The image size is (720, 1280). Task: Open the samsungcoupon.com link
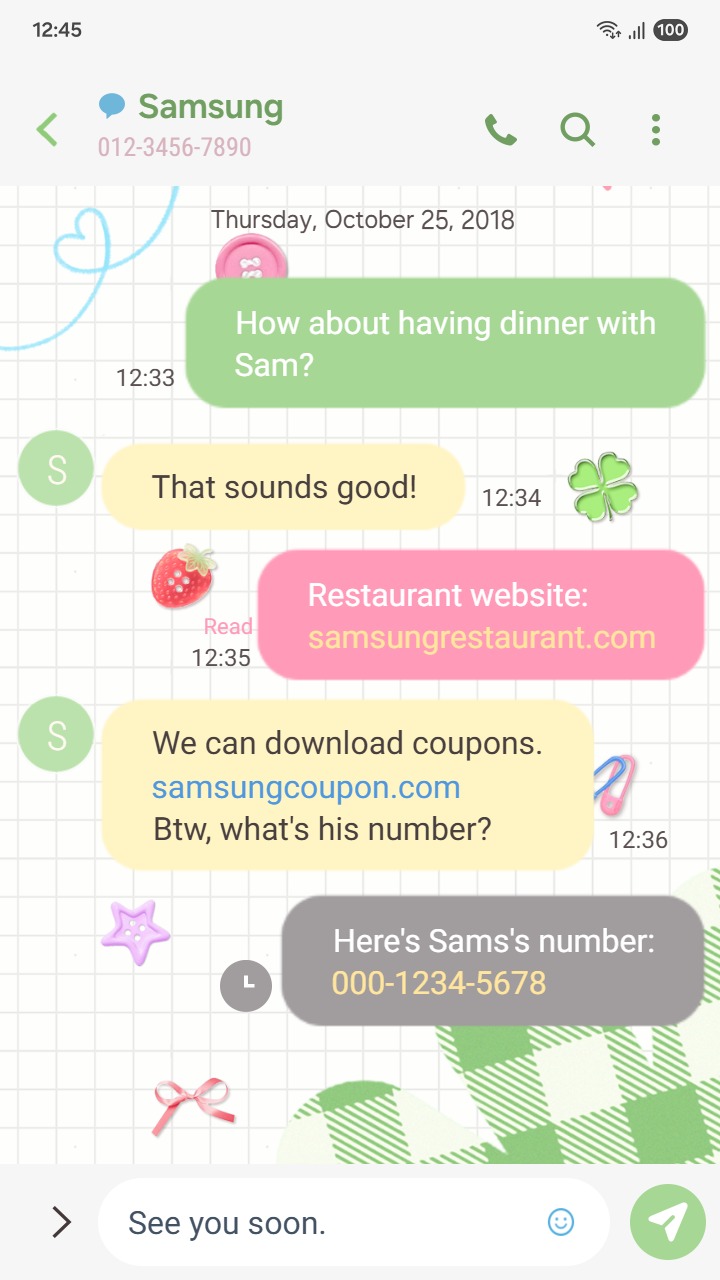(306, 787)
